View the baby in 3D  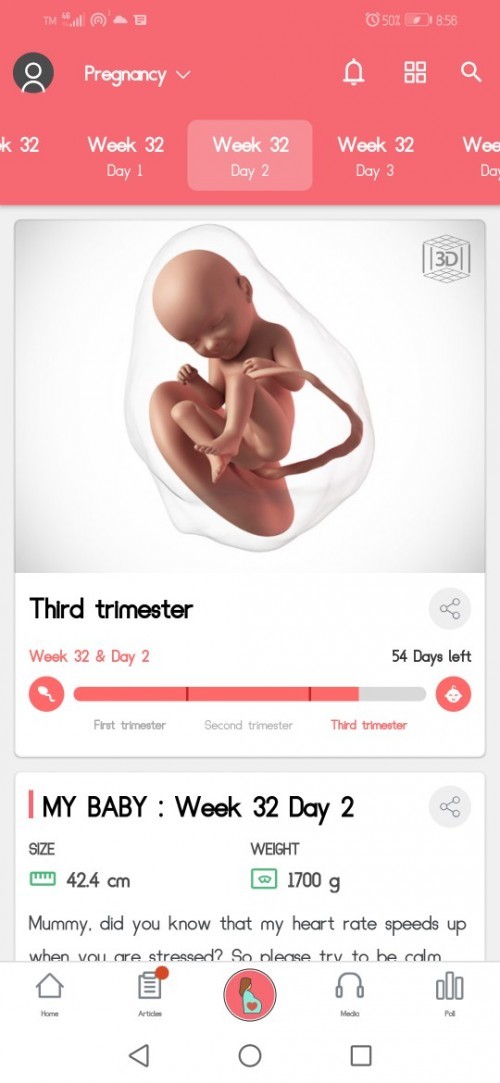pos(446,259)
